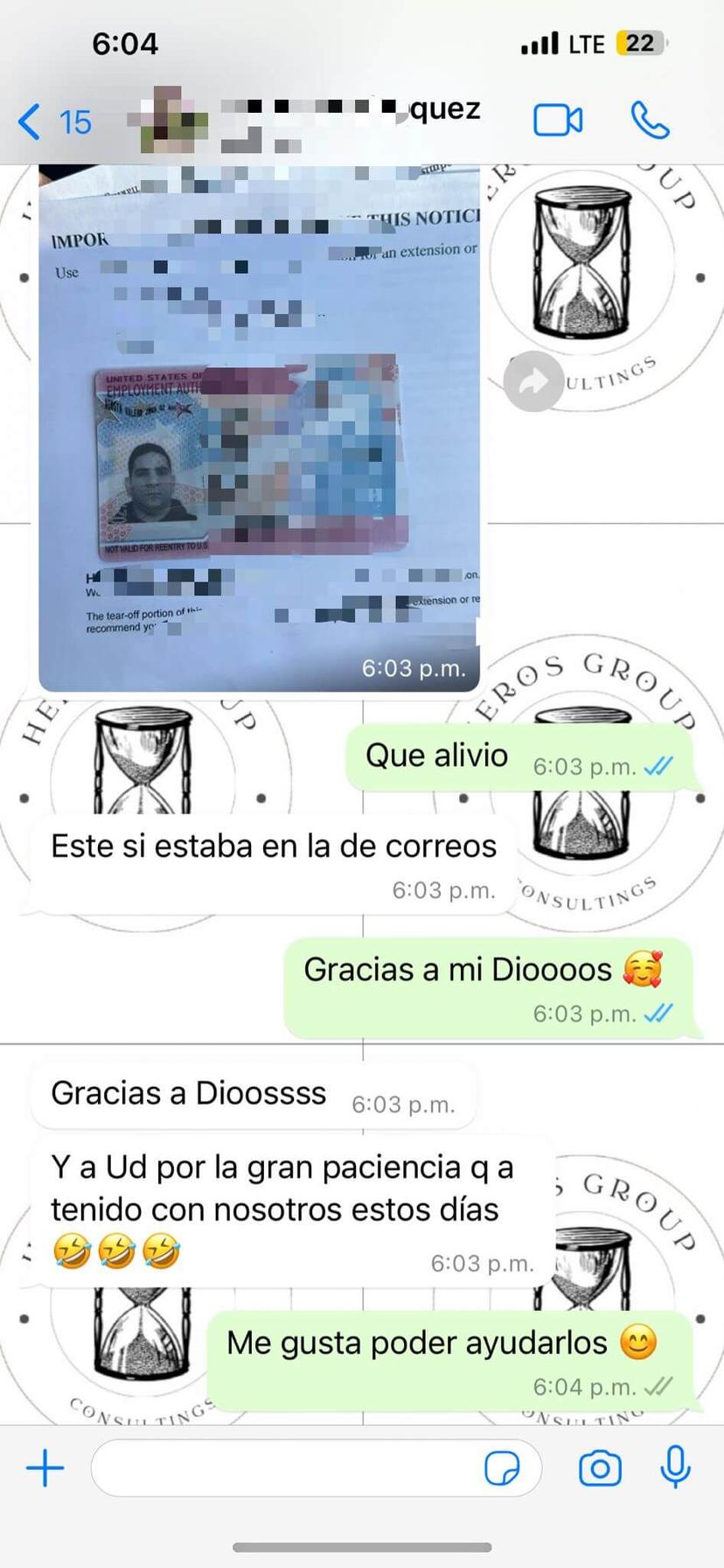Start a voice call
Image resolution: width=724 pixels, height=1568 pixels.
(650, 121)
